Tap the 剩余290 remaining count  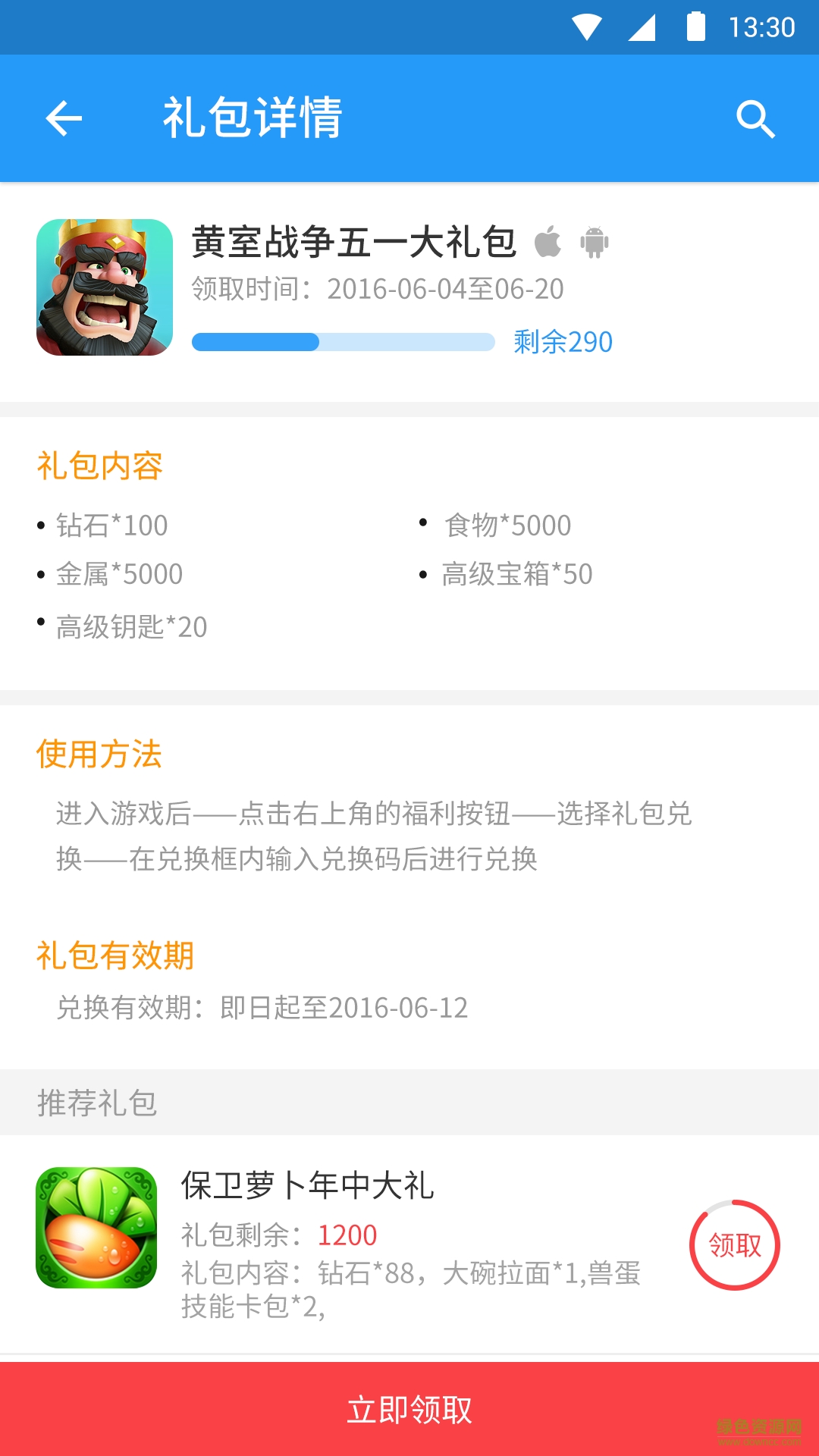(562, 343)
